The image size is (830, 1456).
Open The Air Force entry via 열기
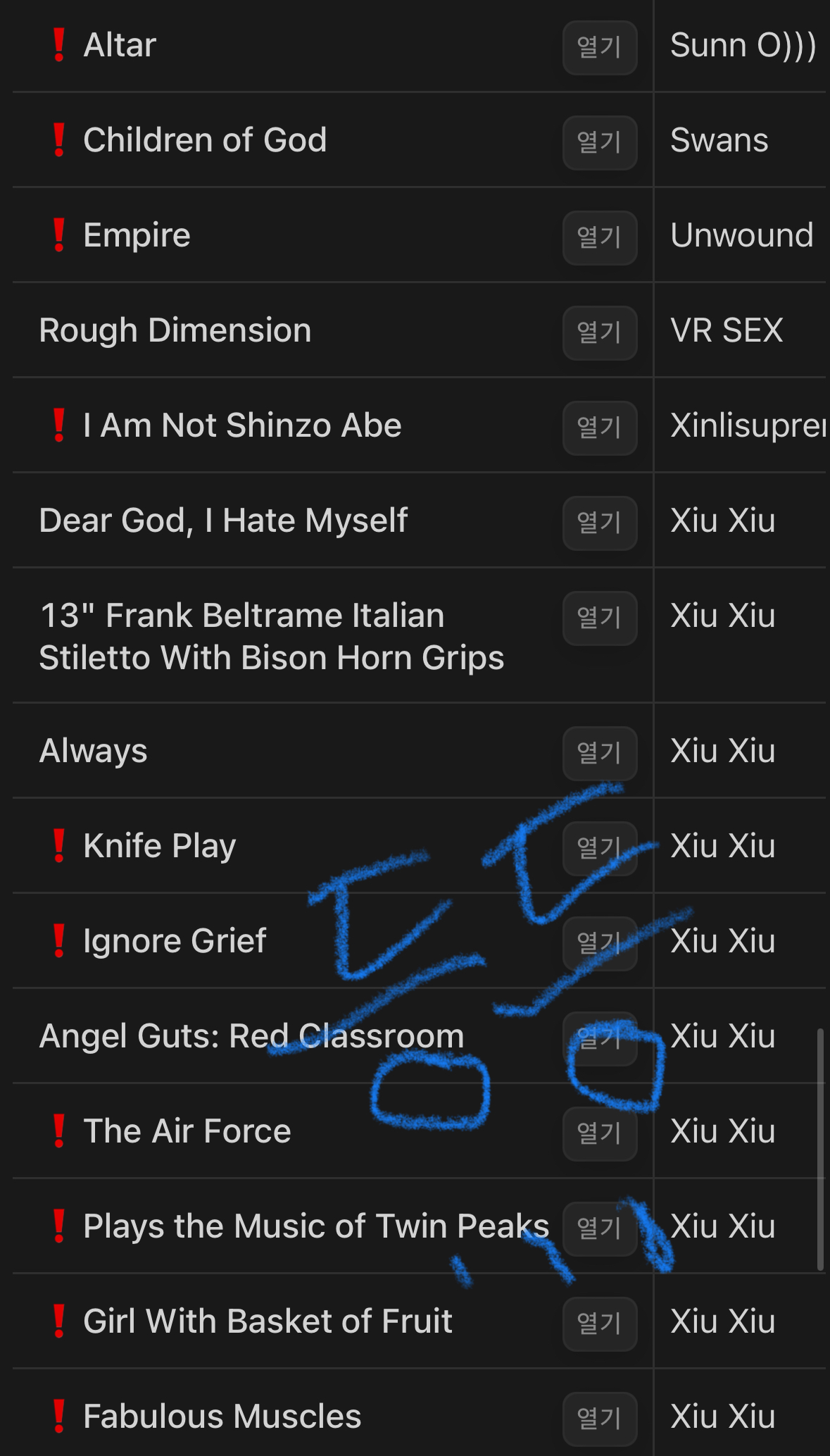599,1133
